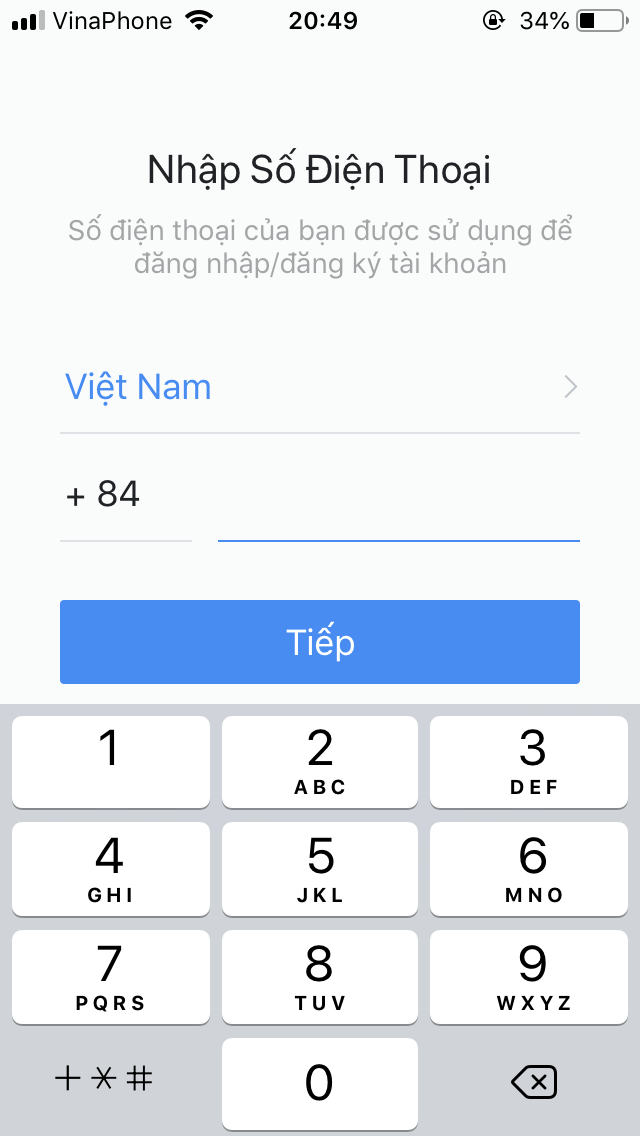640x1136 pixels.
Task: Open the Việt Nam country selector
Action: pyautogui.click(x=320, y=388)
